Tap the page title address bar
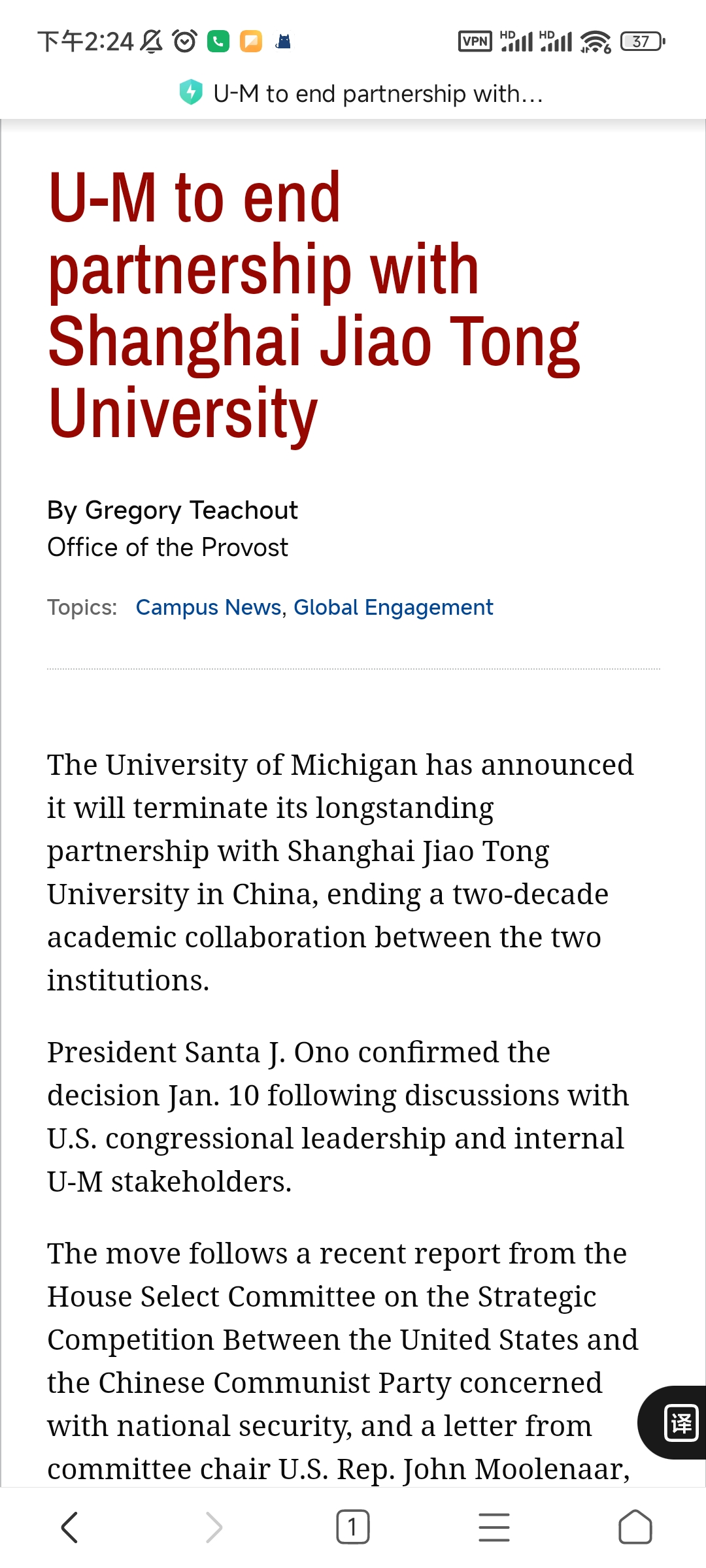706x1568 pixels. pos(378,94)
